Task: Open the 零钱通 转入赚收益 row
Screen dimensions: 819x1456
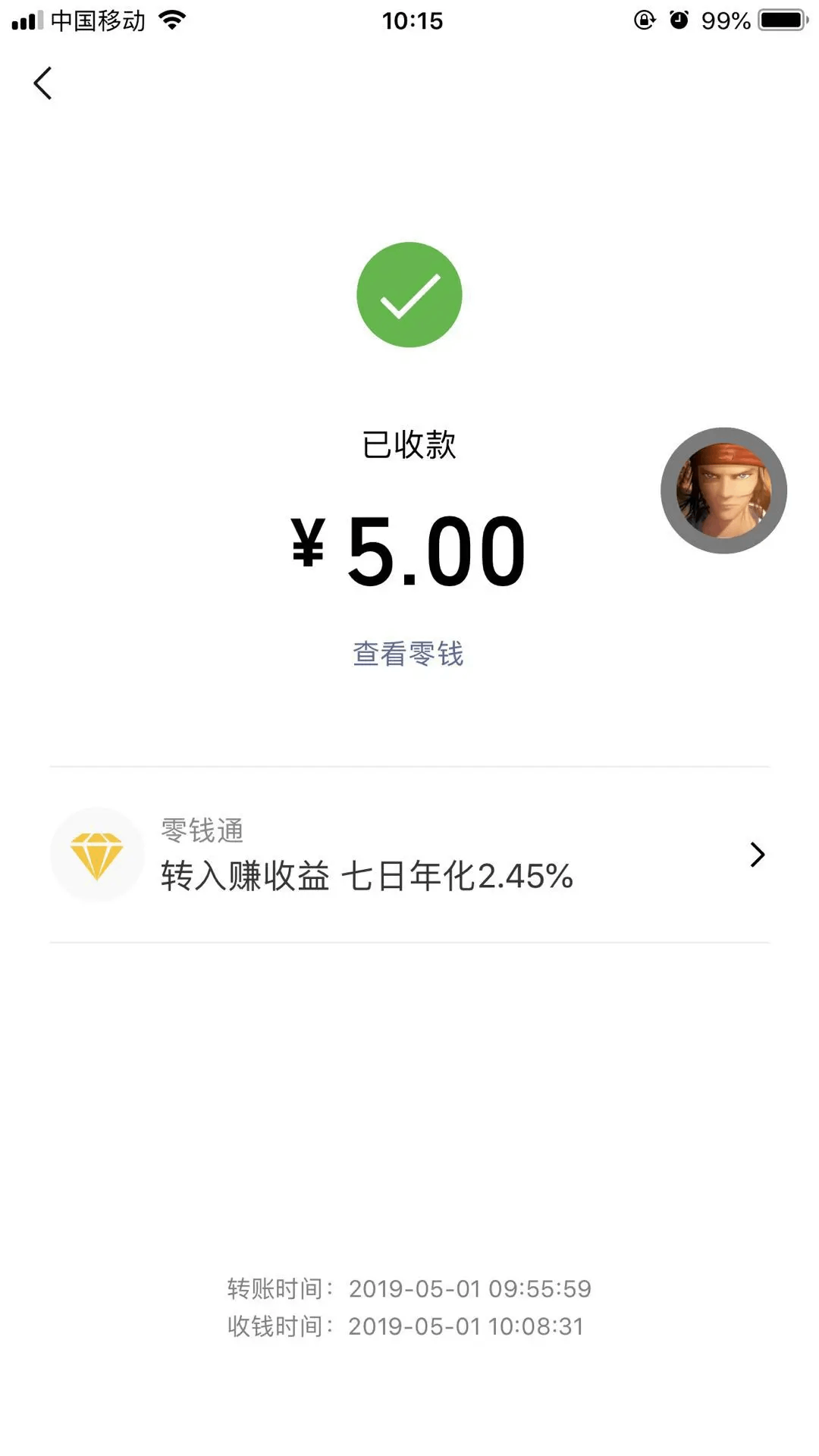Action: [409, 855]
